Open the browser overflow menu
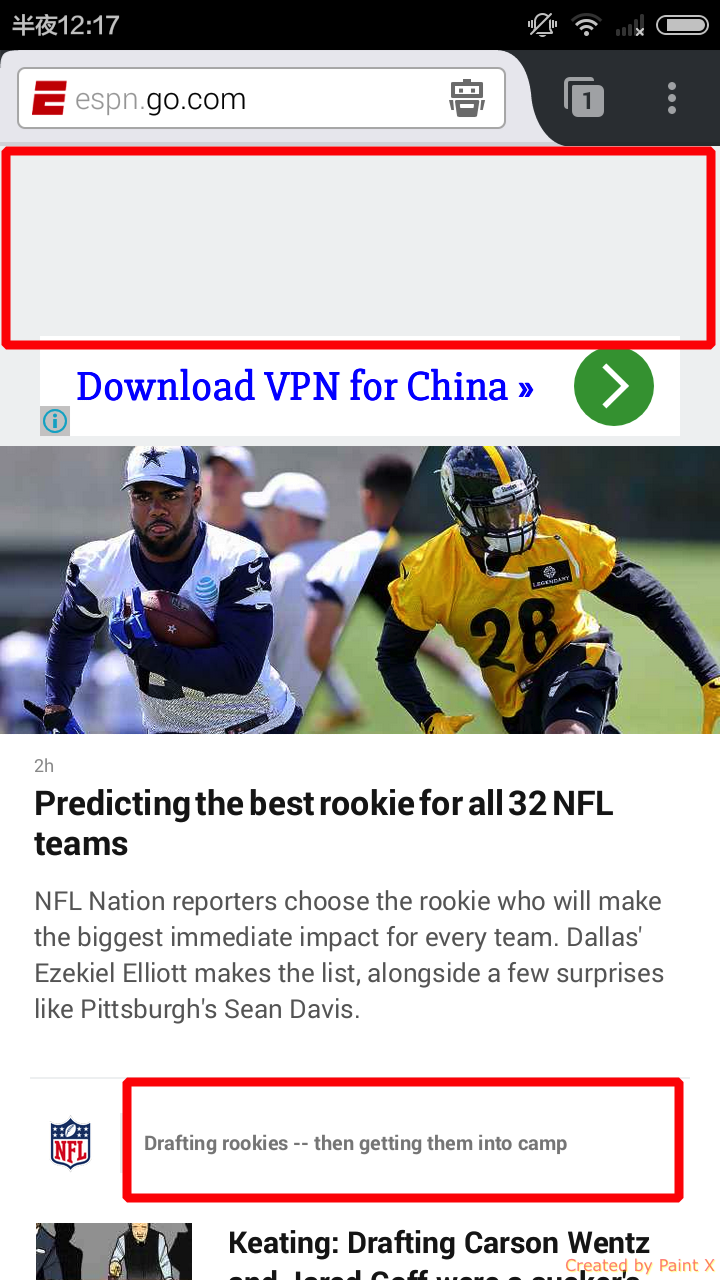 [x=672, y=98]
